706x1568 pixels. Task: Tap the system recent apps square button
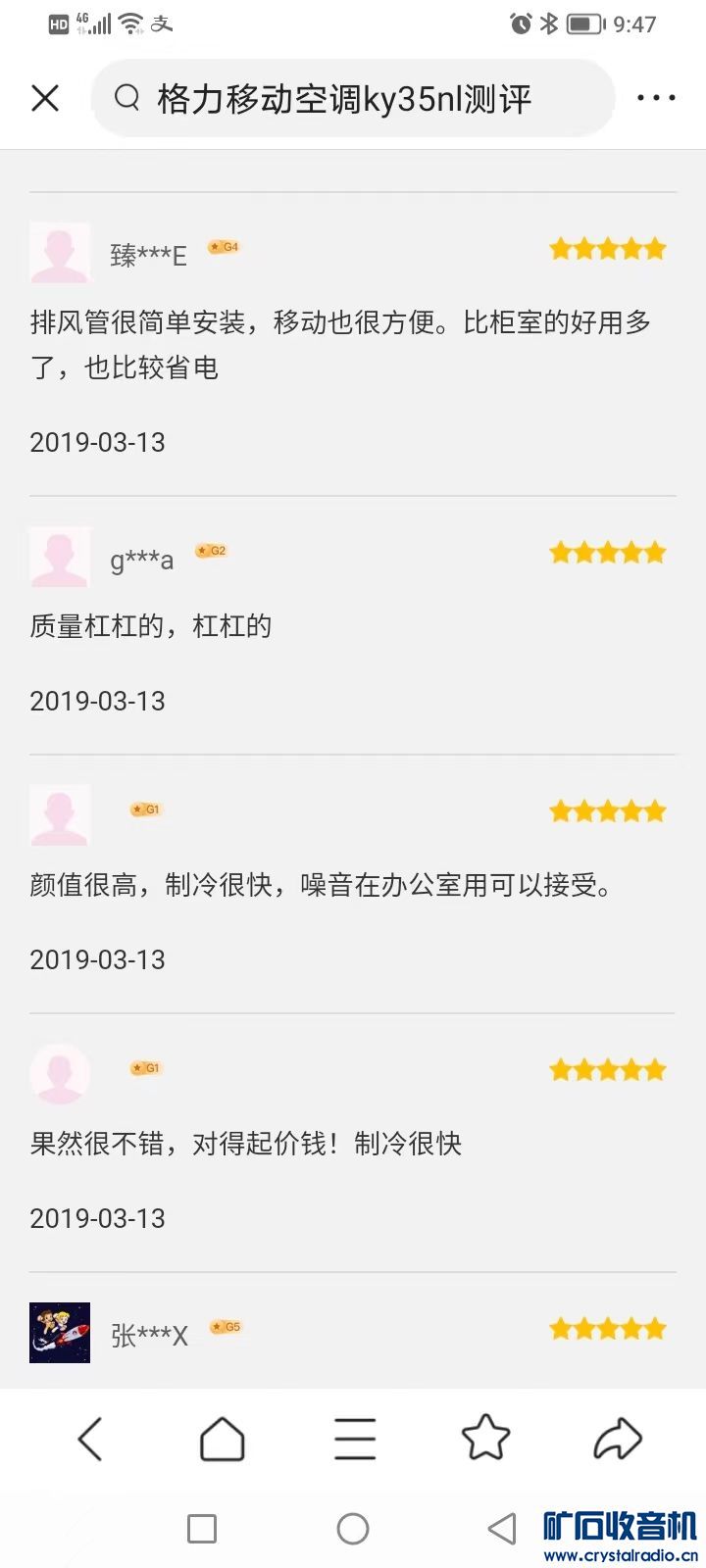pyautogui.click(x=202, y=1528)
